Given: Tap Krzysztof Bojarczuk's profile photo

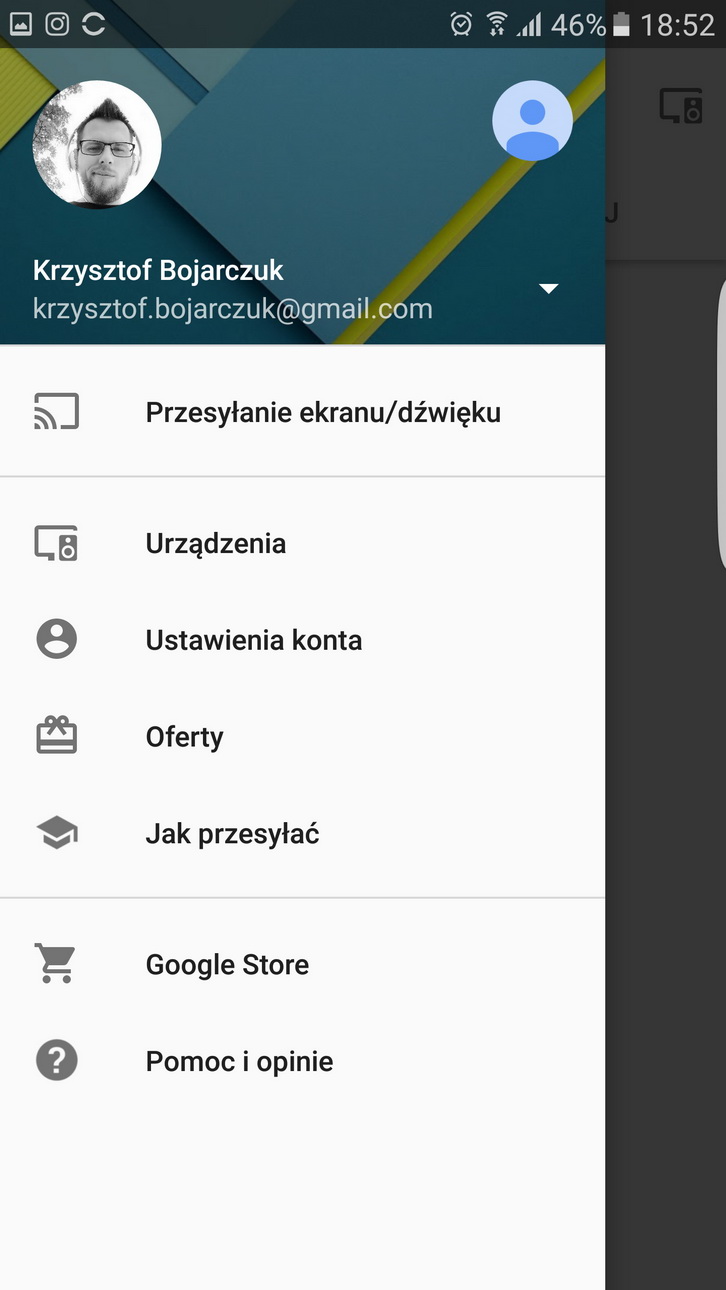Looking at the screenshot, I should pos(97,145).
